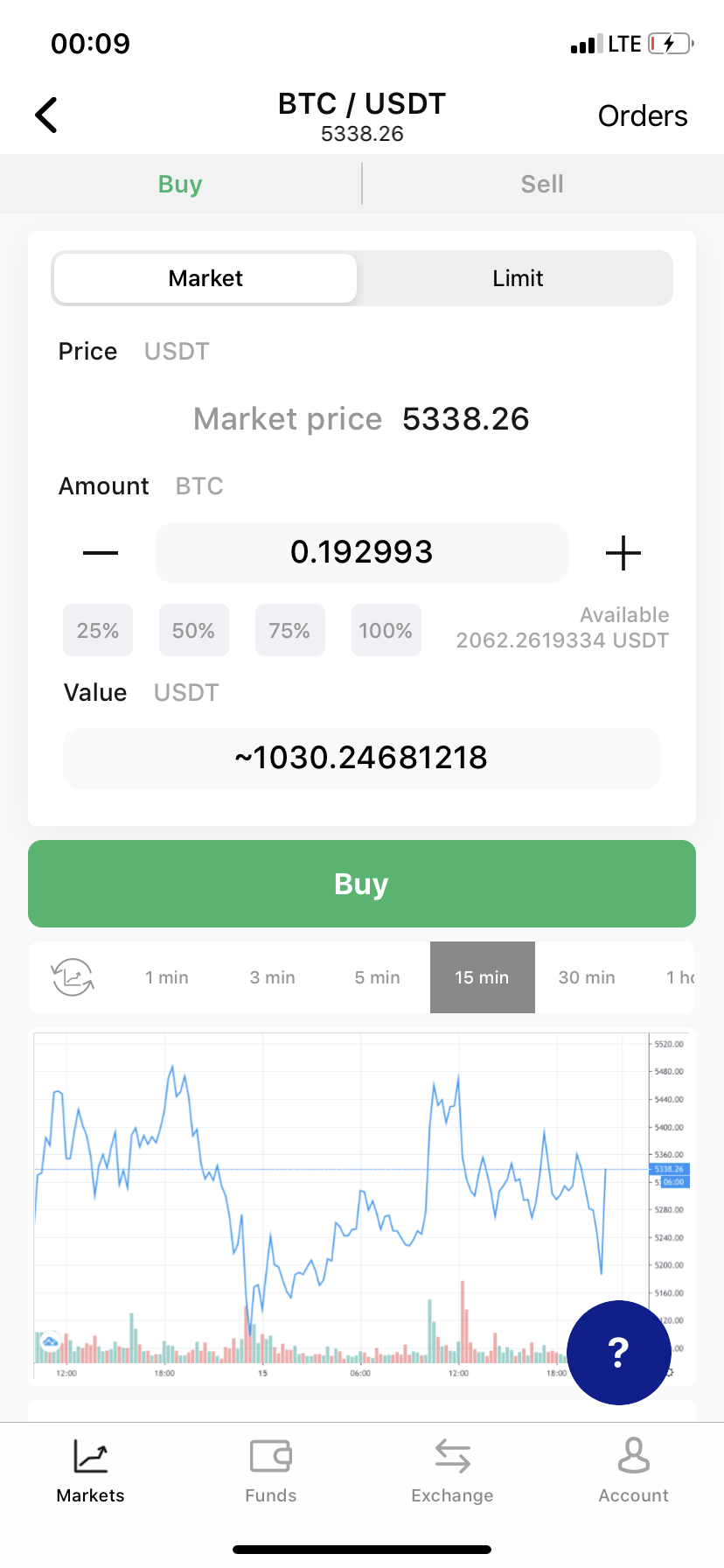Select the 15 min candle interval
724x1568 pixels.
(x=482, y=977)
